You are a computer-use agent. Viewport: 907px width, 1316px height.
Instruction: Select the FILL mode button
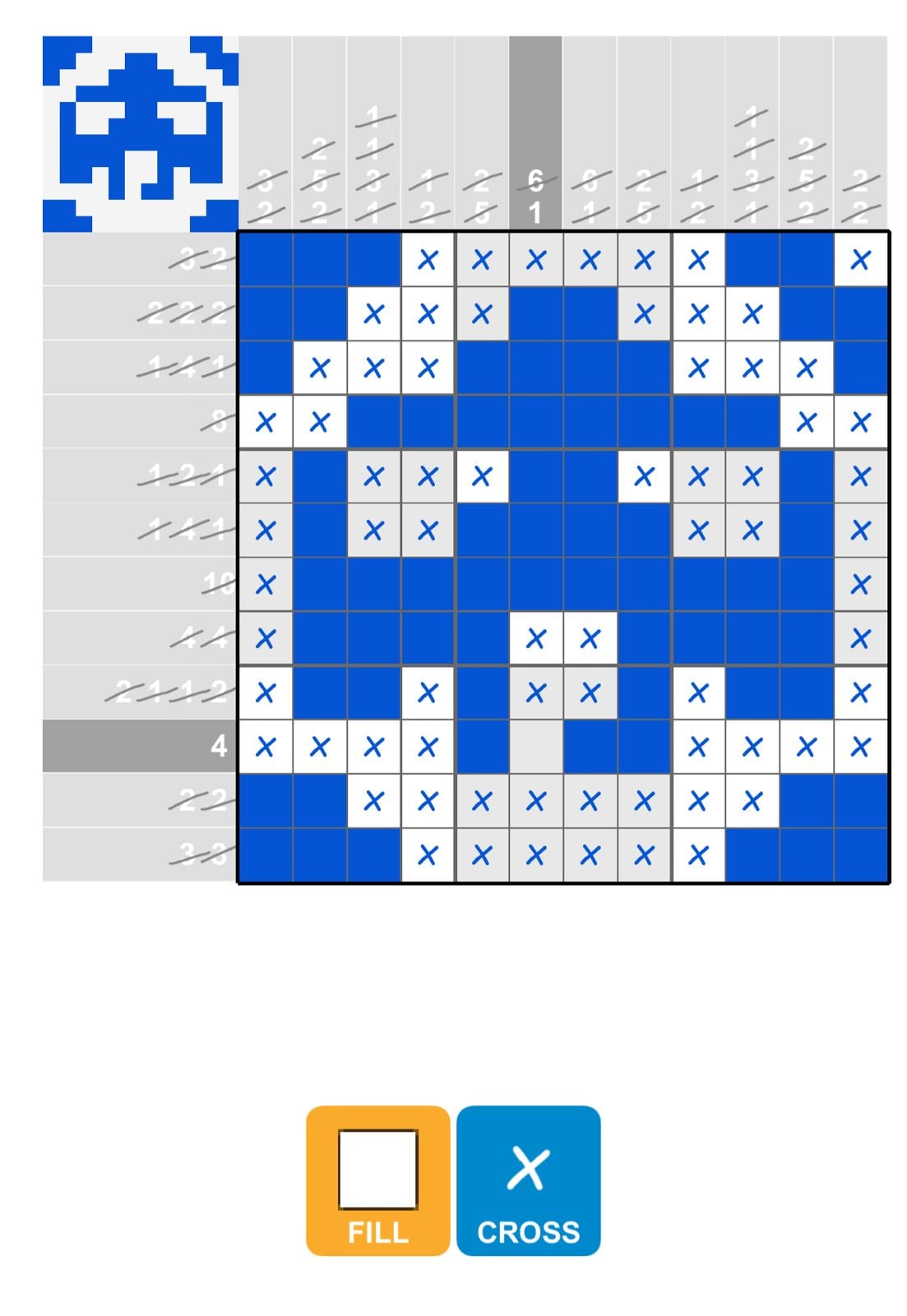377,1179
